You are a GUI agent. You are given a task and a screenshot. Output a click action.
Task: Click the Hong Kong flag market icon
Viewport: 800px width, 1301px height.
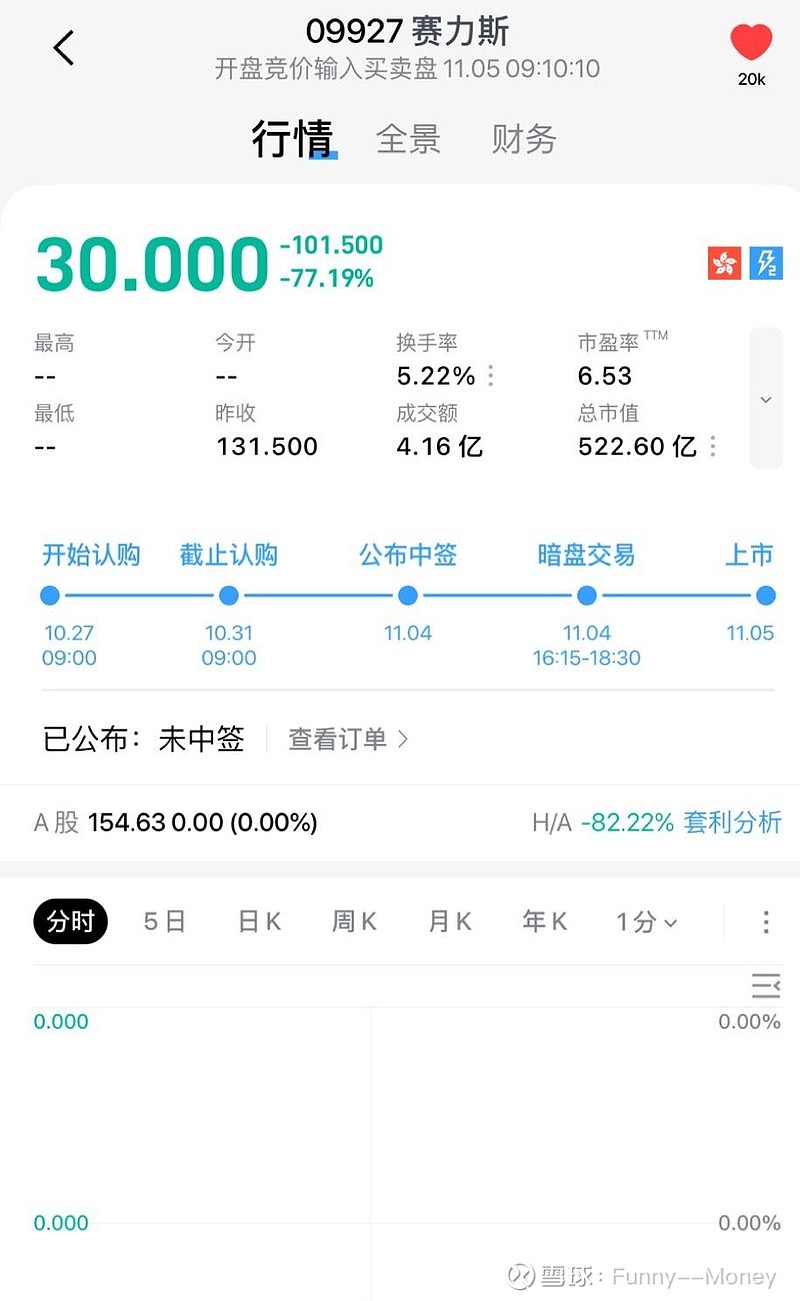[x=725, y=265]
